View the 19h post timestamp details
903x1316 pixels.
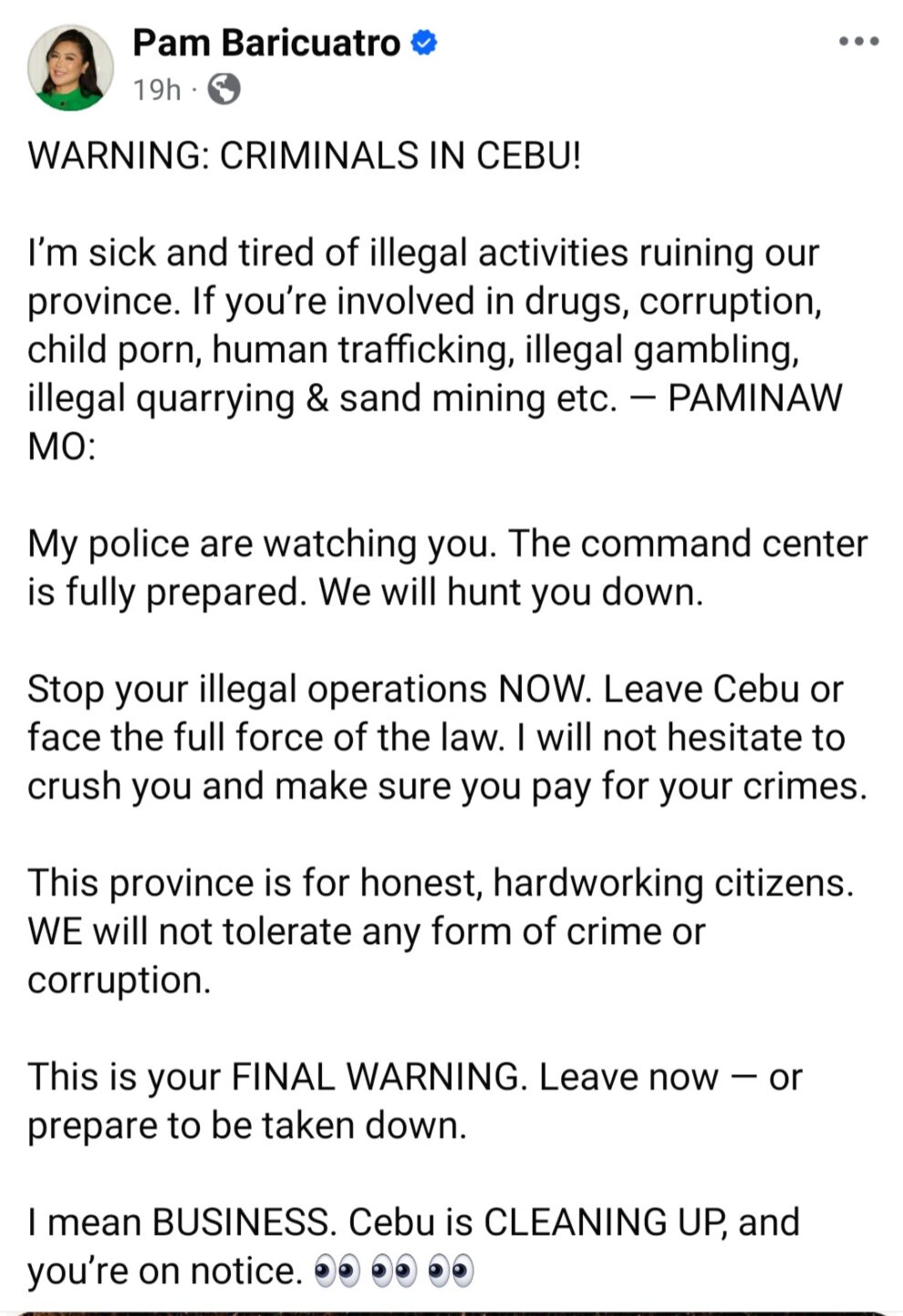click(156, 89)
